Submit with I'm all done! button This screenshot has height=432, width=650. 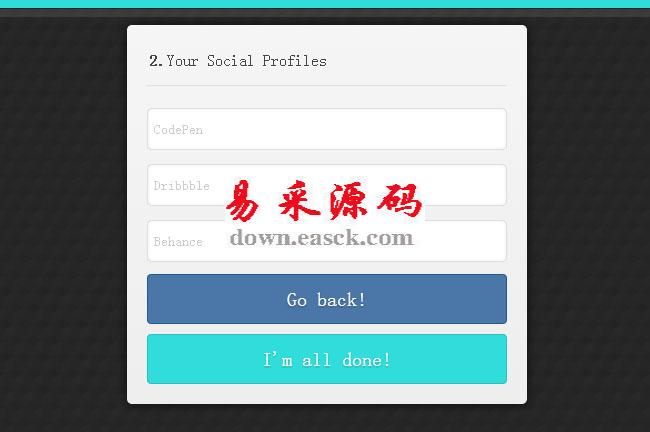click(326, 359)
